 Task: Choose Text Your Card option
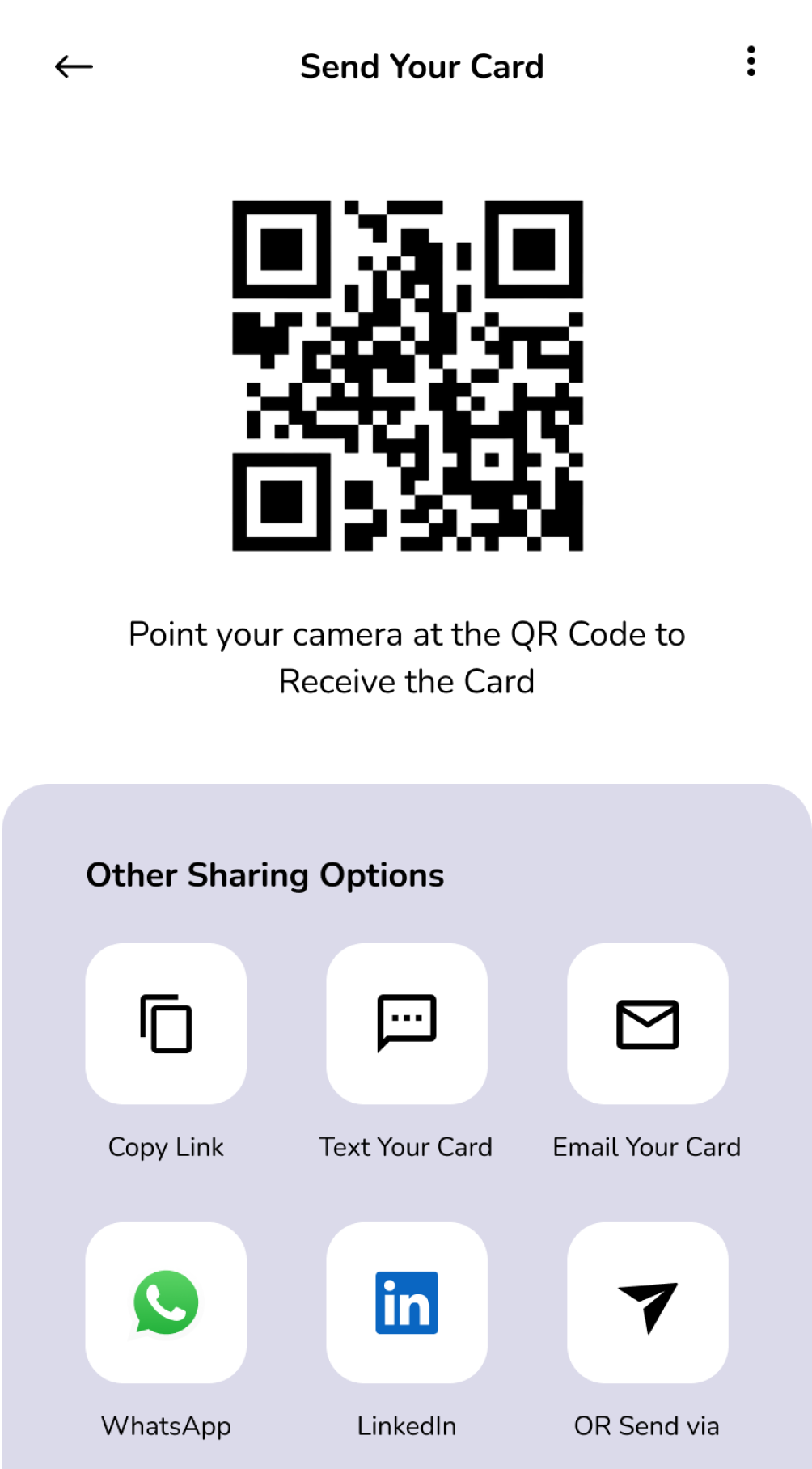(x=407, y=1023)
